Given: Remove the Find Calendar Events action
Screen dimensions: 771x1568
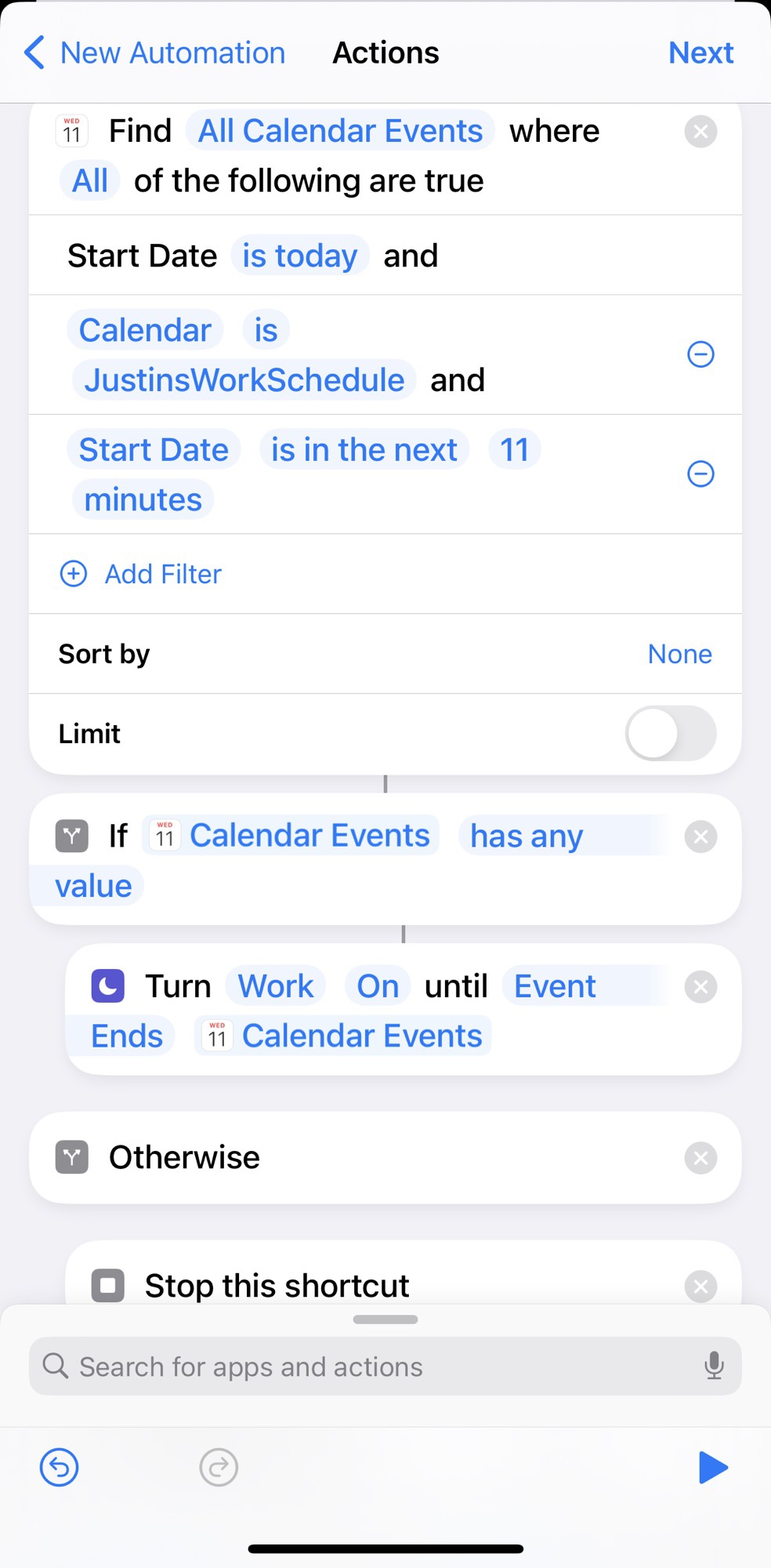Looking at the screenshot, I should 700,131.
